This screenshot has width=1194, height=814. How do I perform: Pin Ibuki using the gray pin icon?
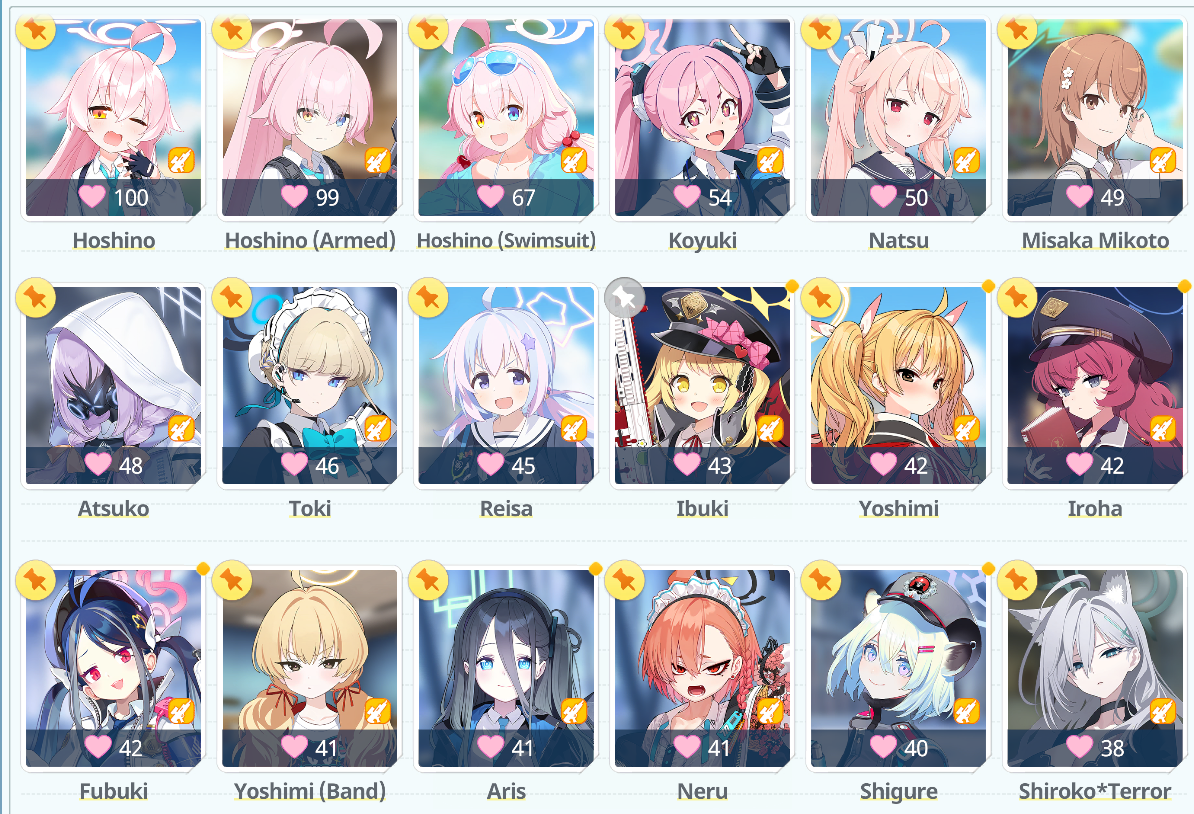click(624, 297)
